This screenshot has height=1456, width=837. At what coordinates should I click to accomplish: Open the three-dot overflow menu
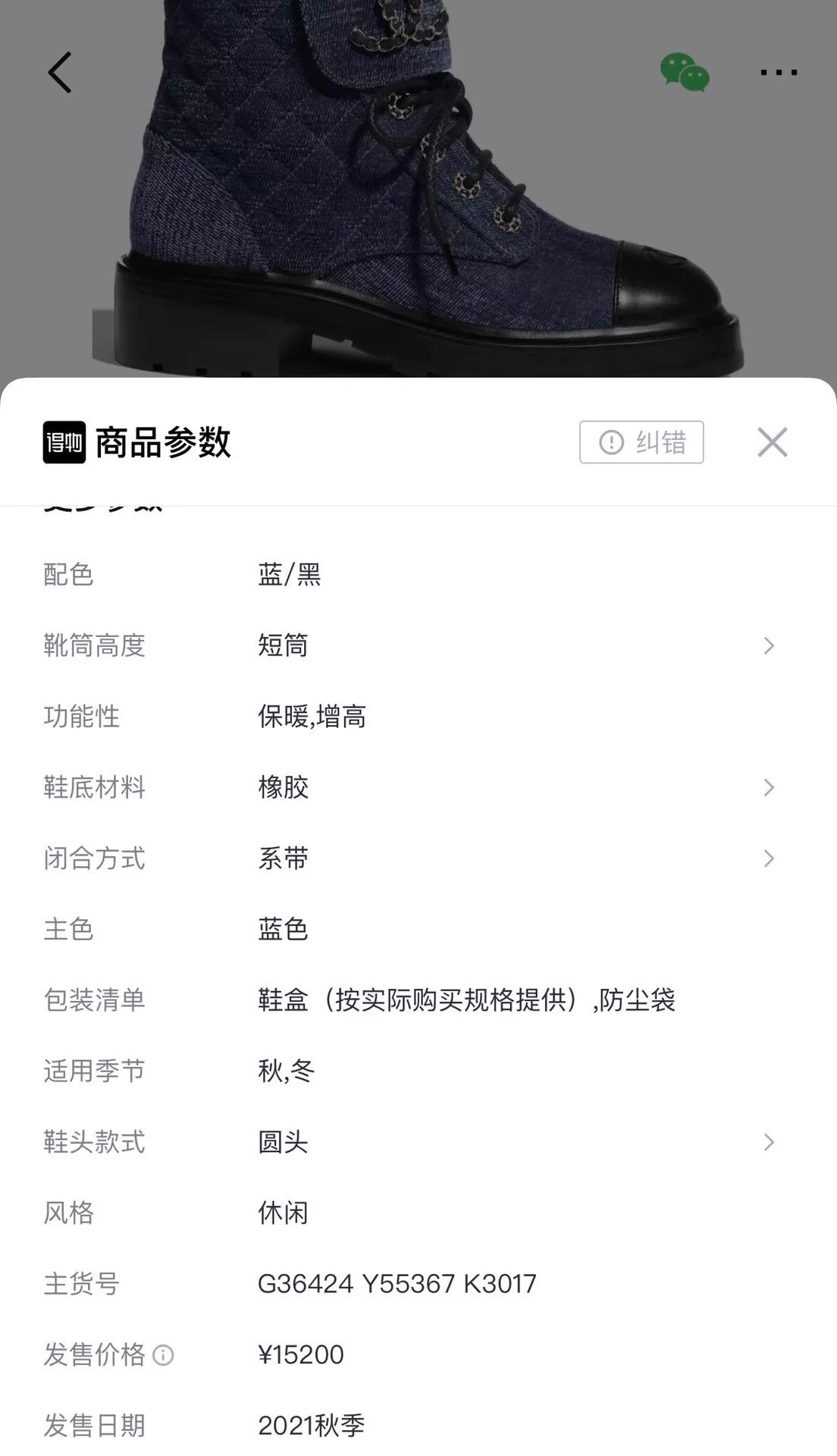[x=779, y=73]
